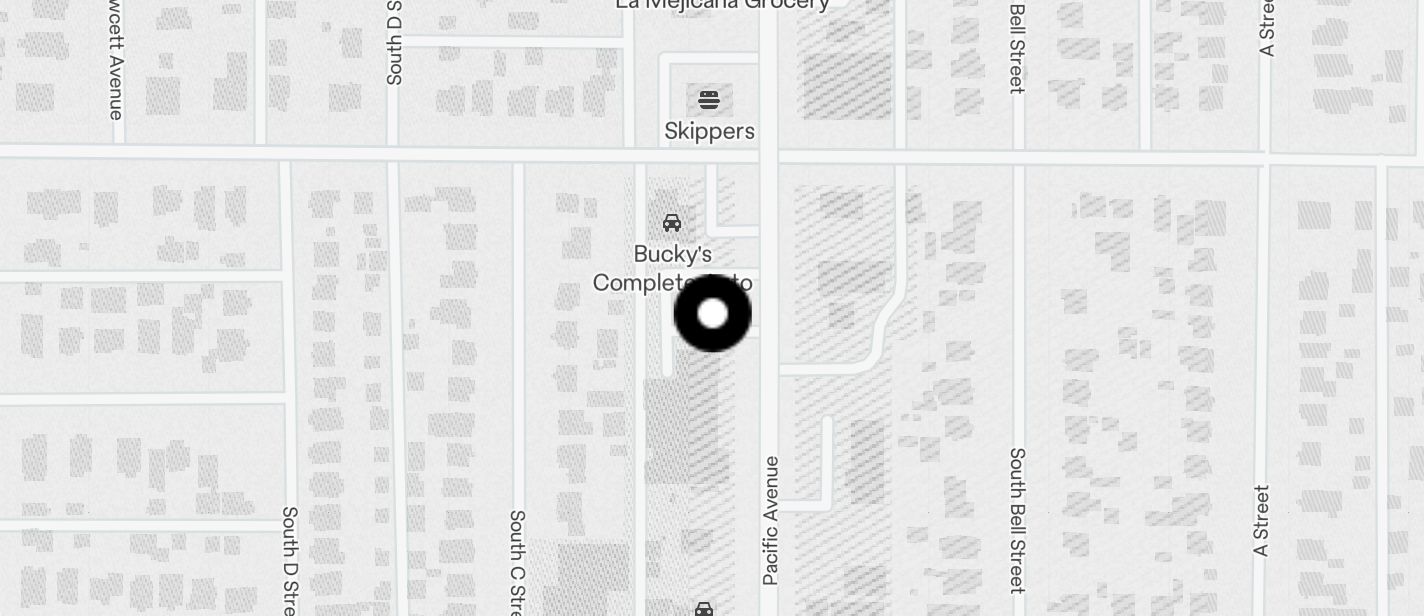Tap the Skippers restaurant marker
1424x616 pixels.
[709, 100]
